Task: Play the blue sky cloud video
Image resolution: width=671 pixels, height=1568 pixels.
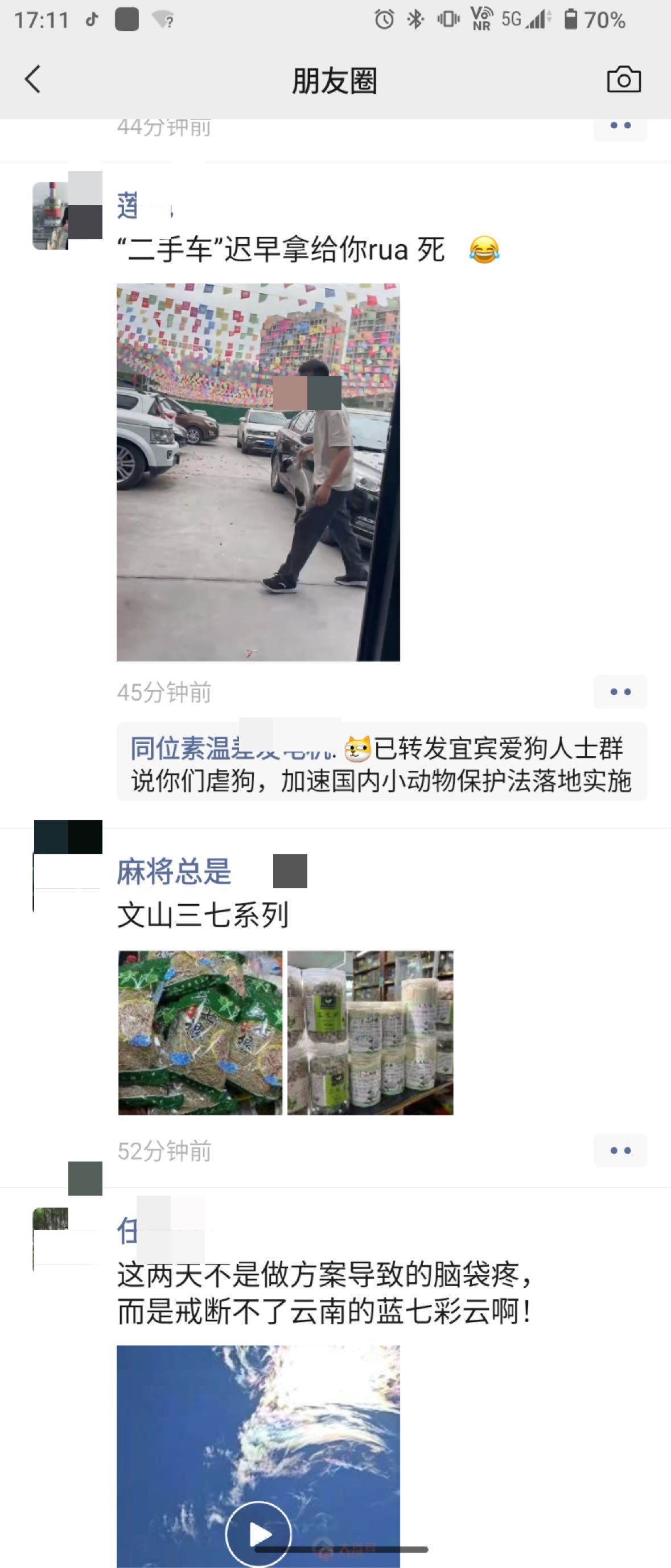Action: click(258, 1534)
